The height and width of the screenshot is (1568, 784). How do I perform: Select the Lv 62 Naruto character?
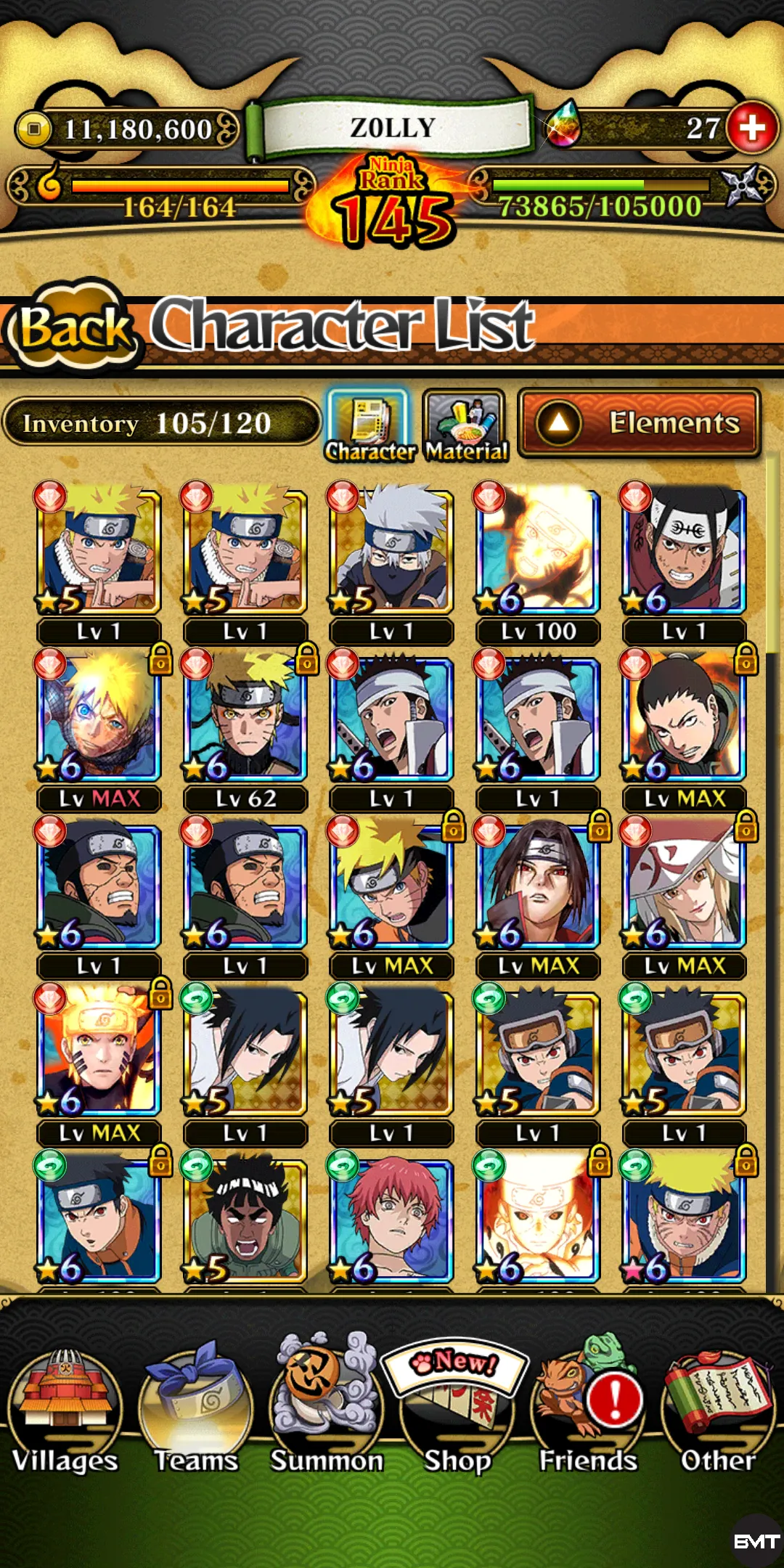click(245, 719)
